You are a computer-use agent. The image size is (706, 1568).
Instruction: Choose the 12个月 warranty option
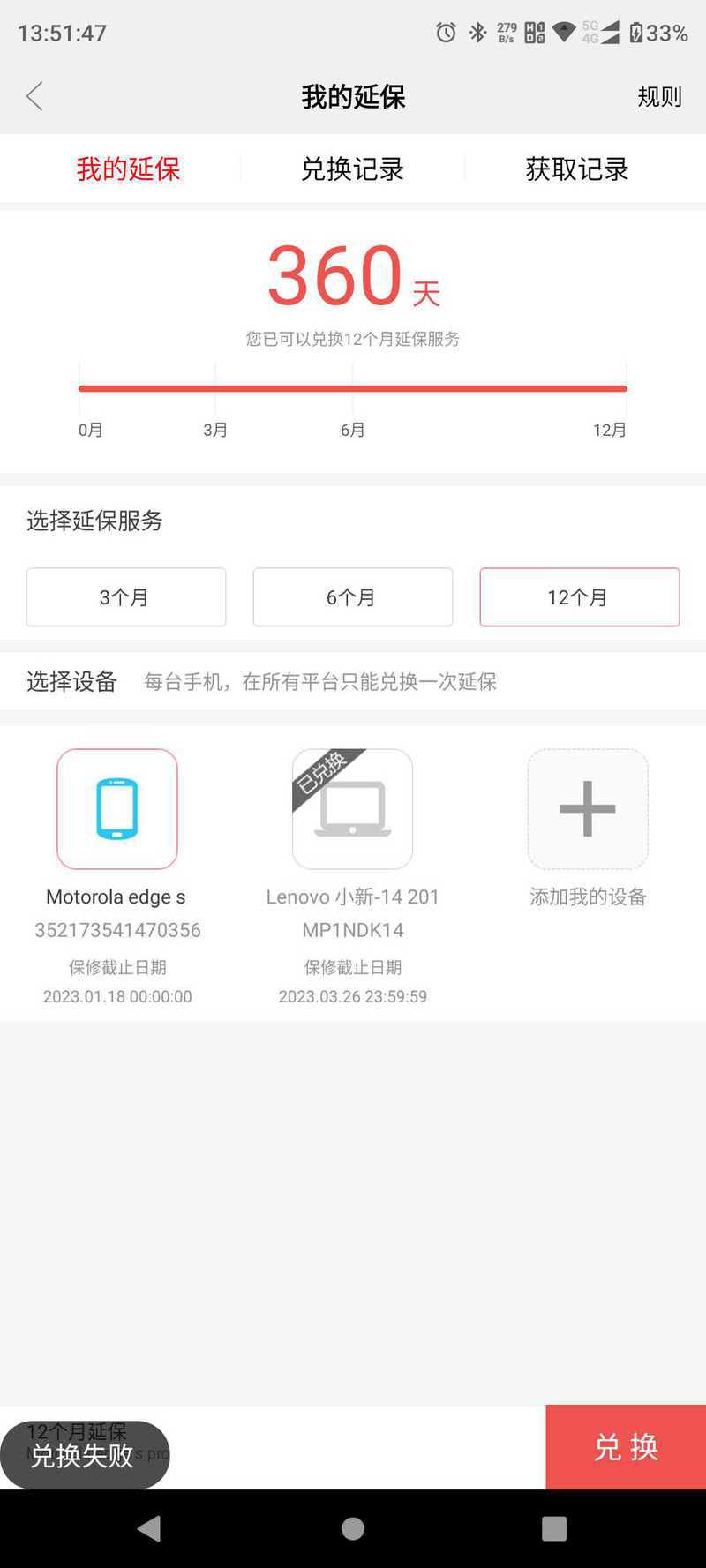click(579, 597)
